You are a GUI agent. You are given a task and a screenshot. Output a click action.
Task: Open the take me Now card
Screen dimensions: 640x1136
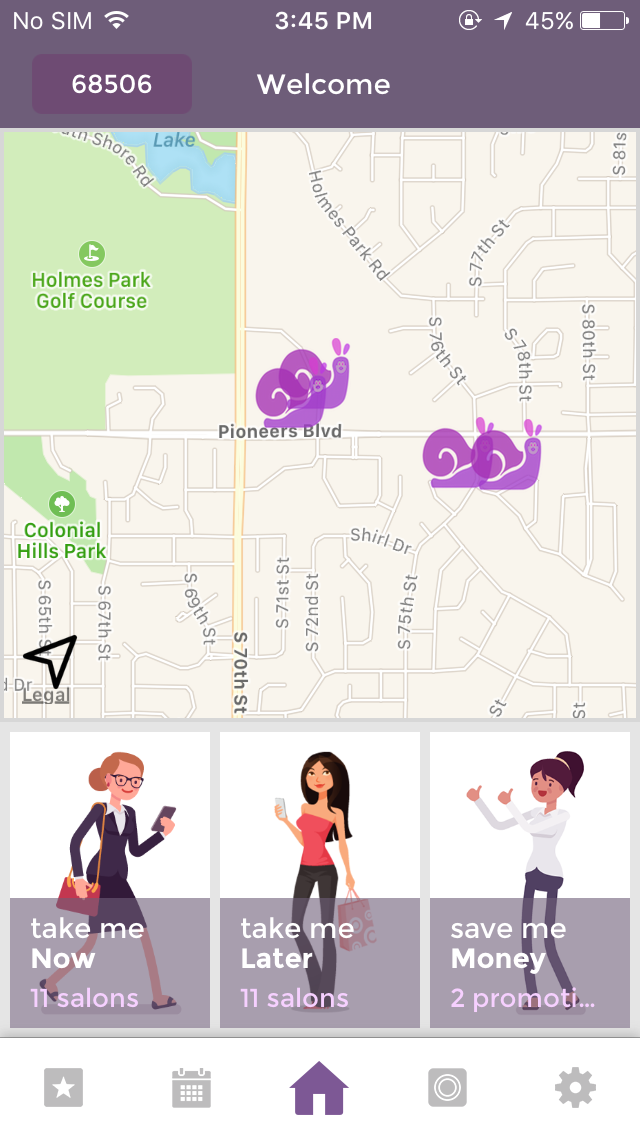[x=110, y=879]
